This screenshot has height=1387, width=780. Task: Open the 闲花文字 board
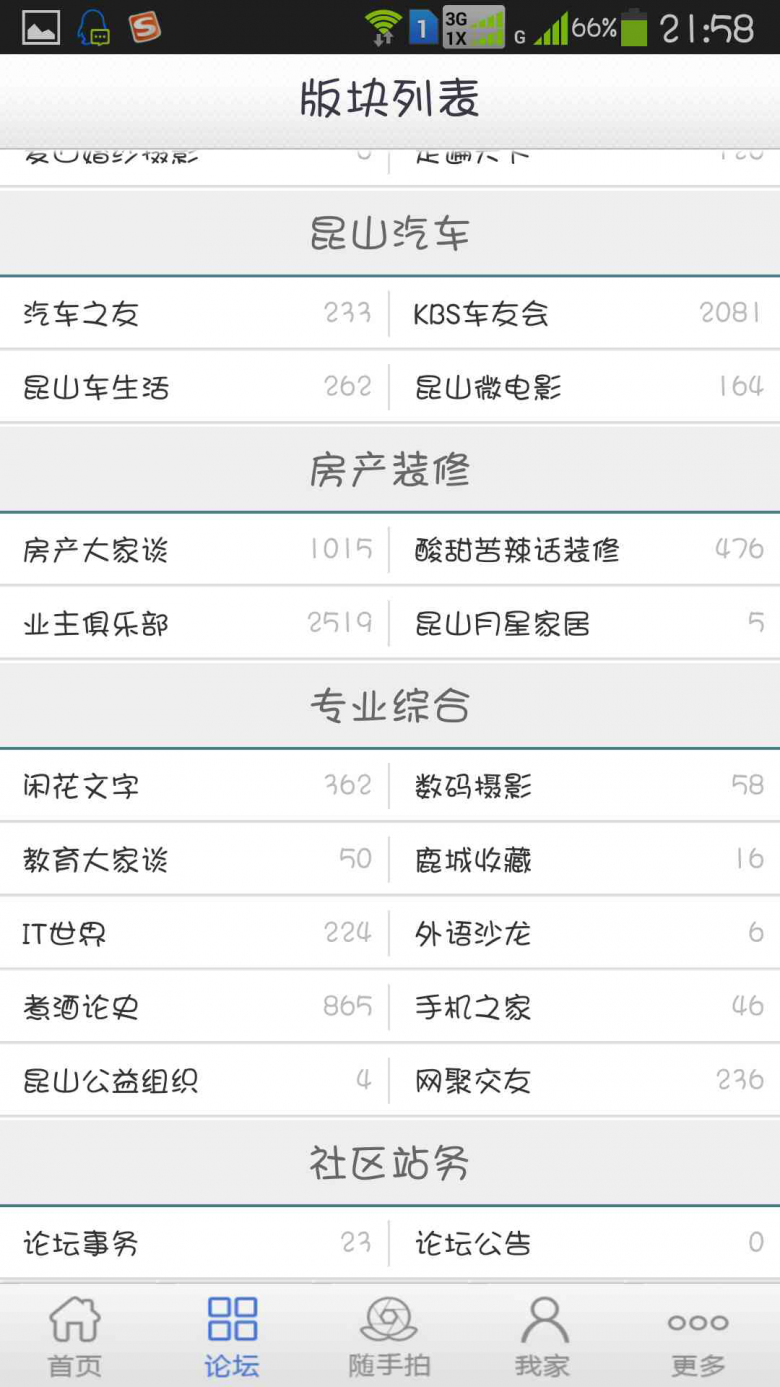tap(194, 785)
